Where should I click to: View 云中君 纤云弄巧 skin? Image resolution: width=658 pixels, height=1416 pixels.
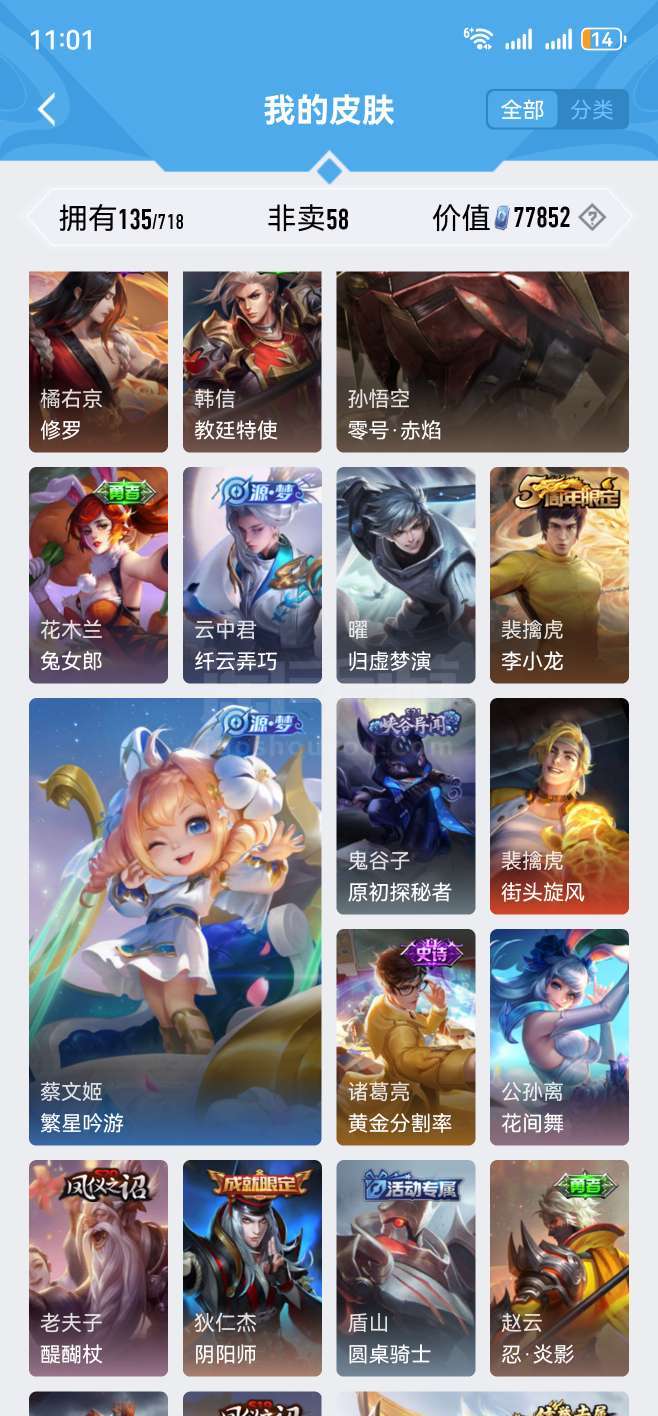click(252, 575)
